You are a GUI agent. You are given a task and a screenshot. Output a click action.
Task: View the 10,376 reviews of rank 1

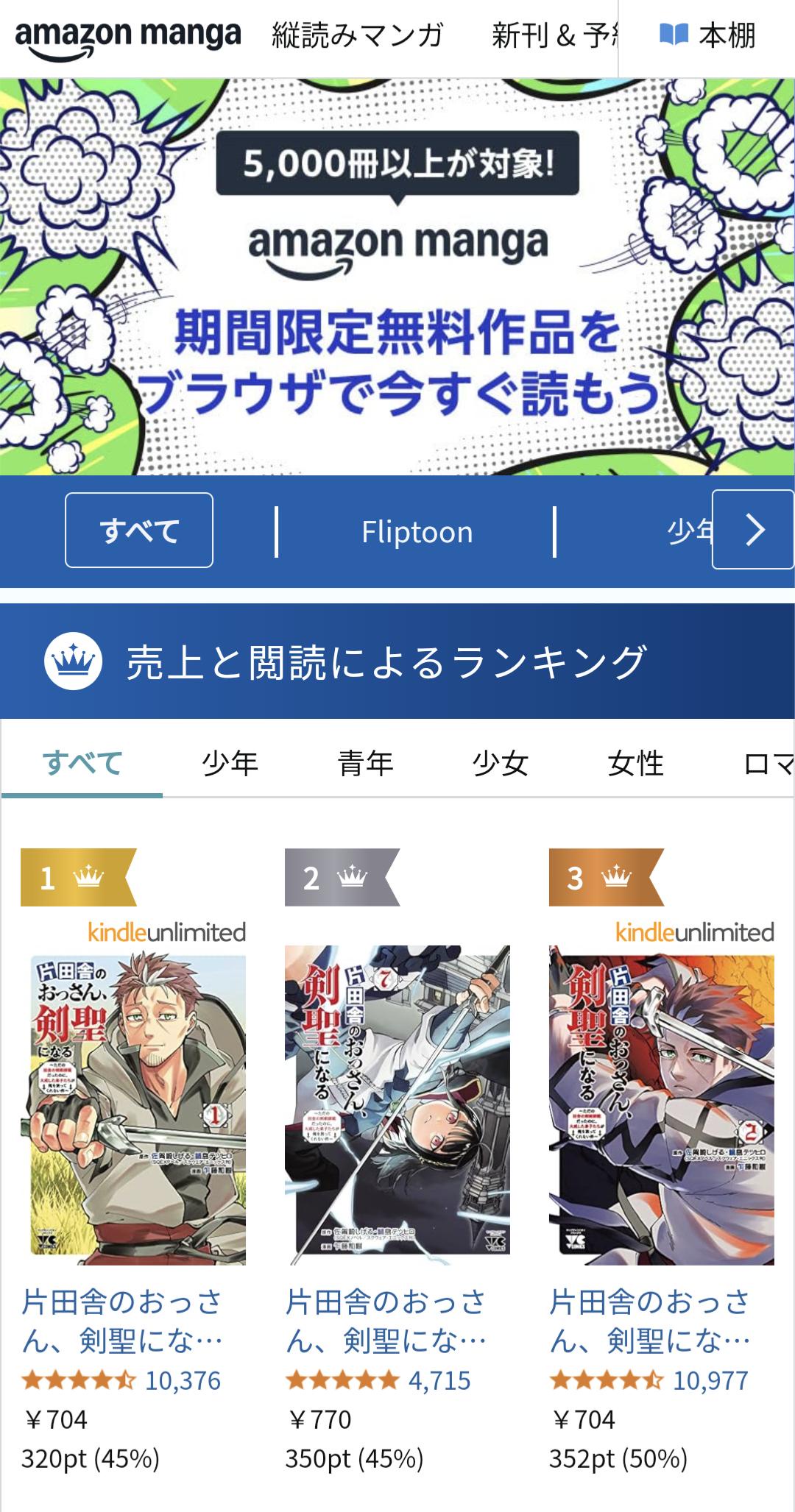pyautogui.click(x=183, y=1380)
